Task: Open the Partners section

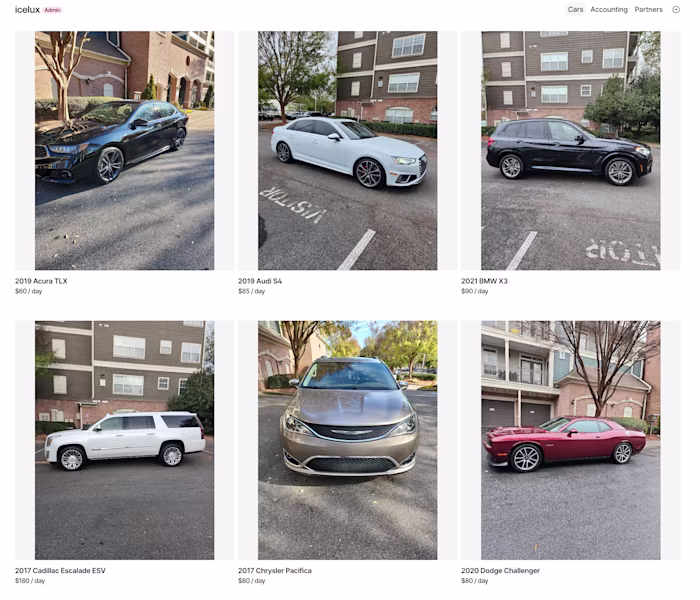Action: click(648, 10)
